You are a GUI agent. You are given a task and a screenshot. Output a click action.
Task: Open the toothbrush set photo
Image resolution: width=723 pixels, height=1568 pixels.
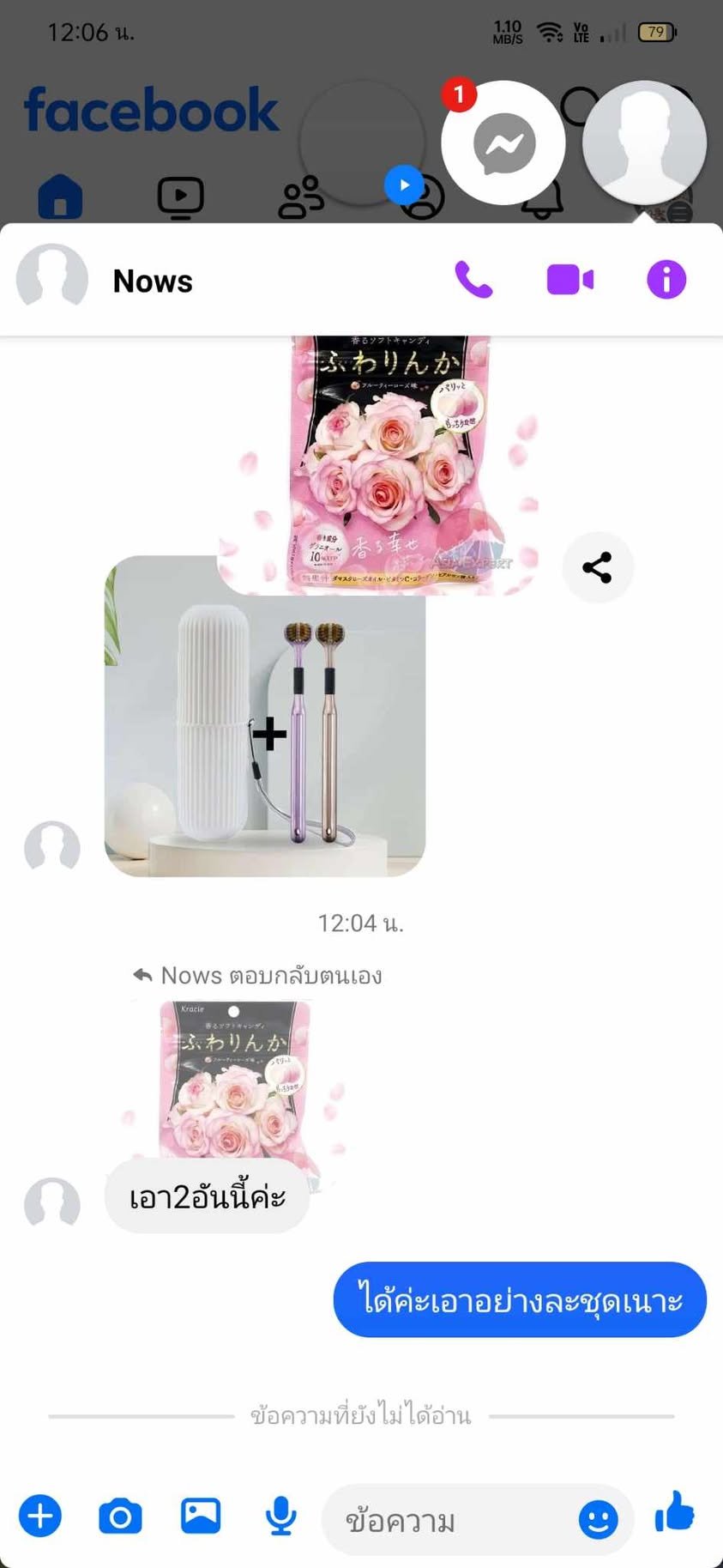pos(265,717)
